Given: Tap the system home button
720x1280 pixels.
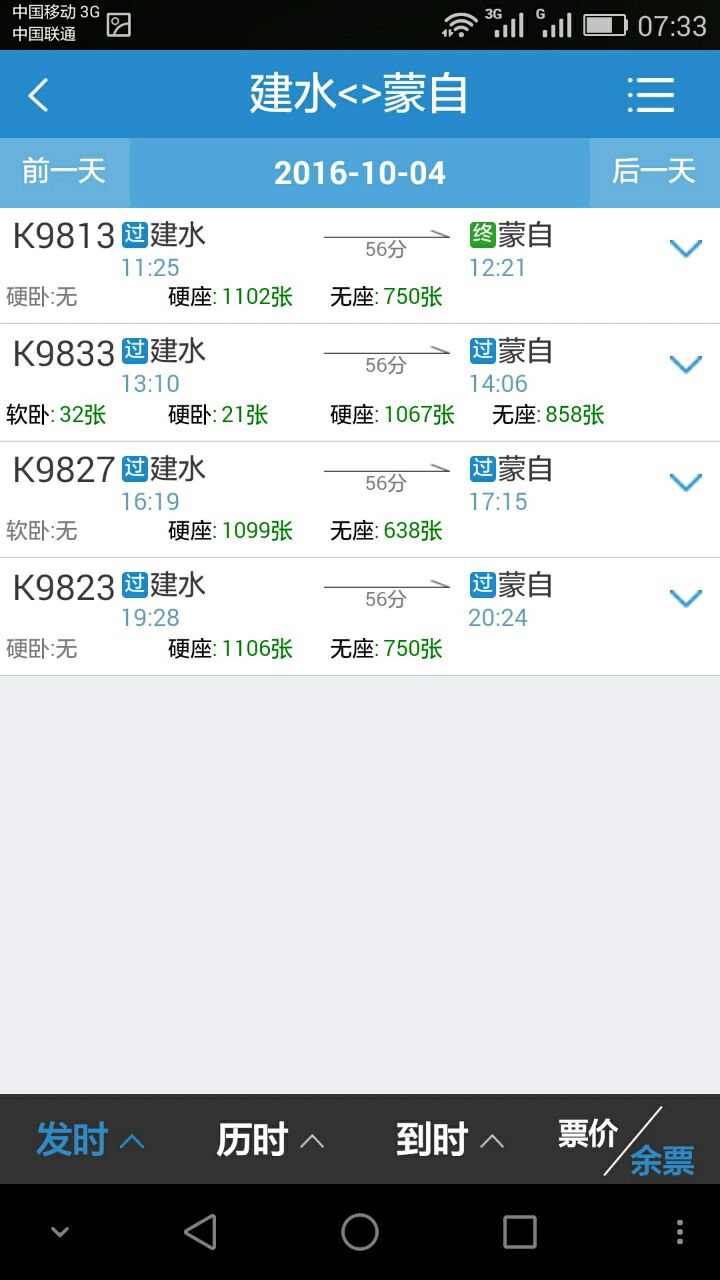Looking at the screenshot, I should [x=360, y=1232].
